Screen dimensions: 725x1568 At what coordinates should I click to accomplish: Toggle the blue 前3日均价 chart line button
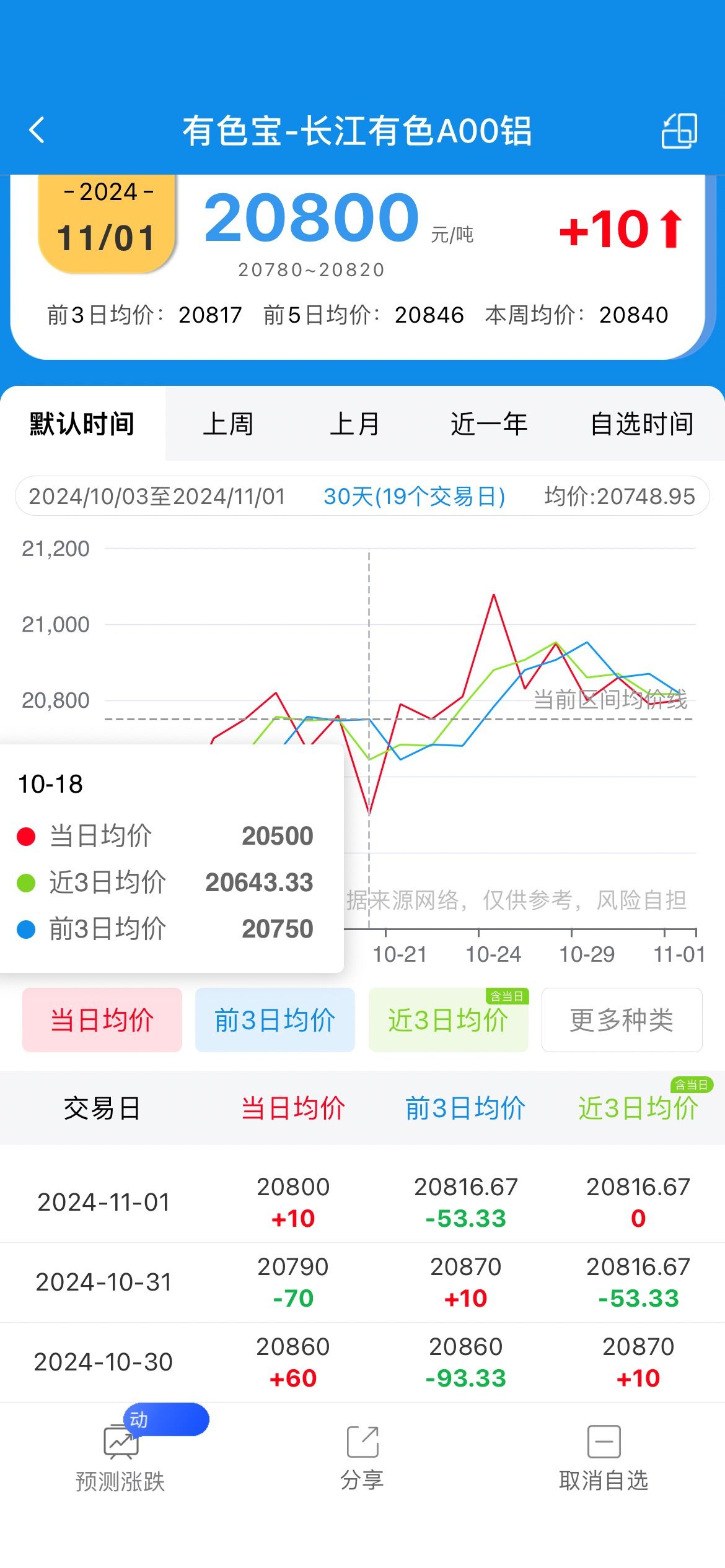tap(275, 1020)
